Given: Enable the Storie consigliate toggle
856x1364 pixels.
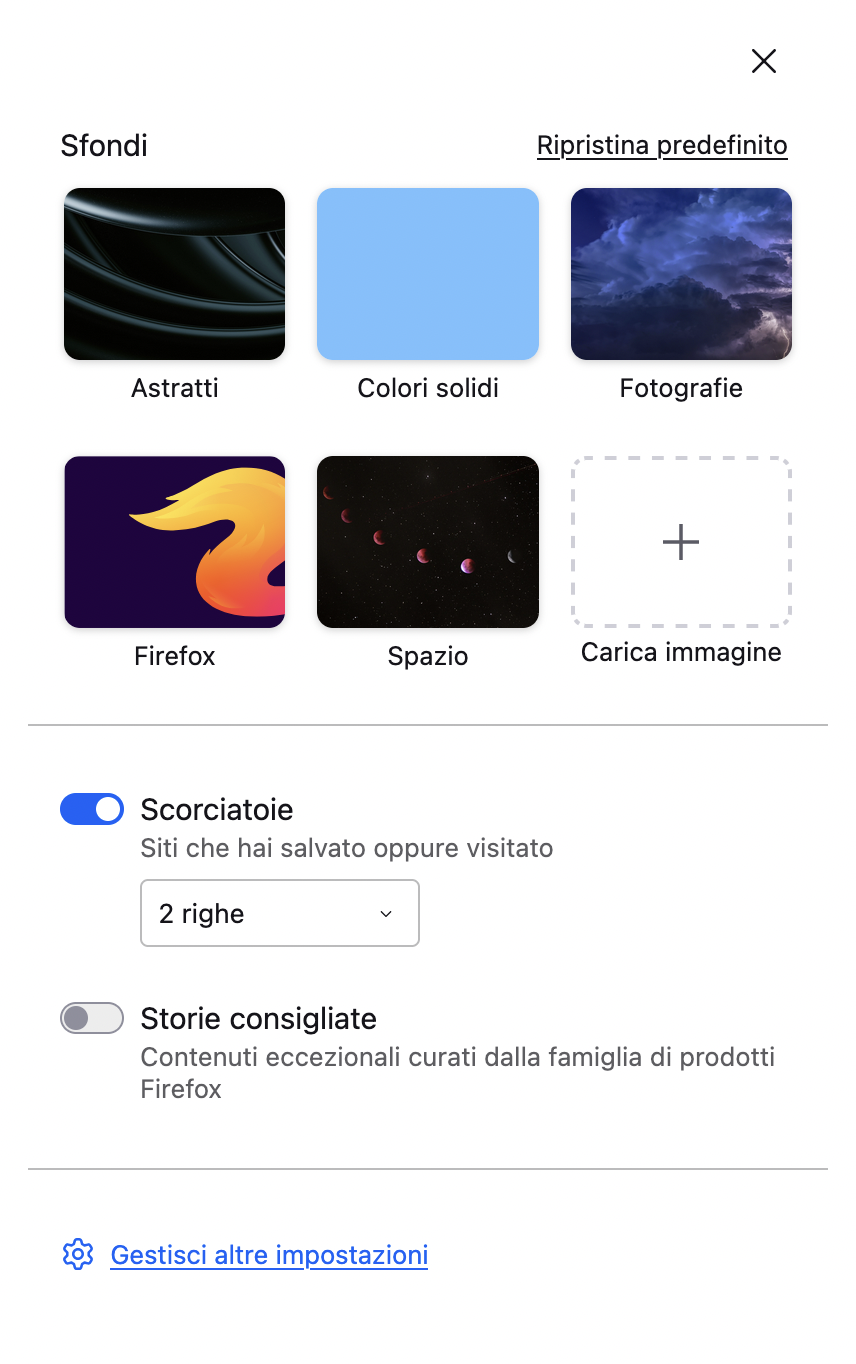Looking at the screenshot, I should 92,1018.
